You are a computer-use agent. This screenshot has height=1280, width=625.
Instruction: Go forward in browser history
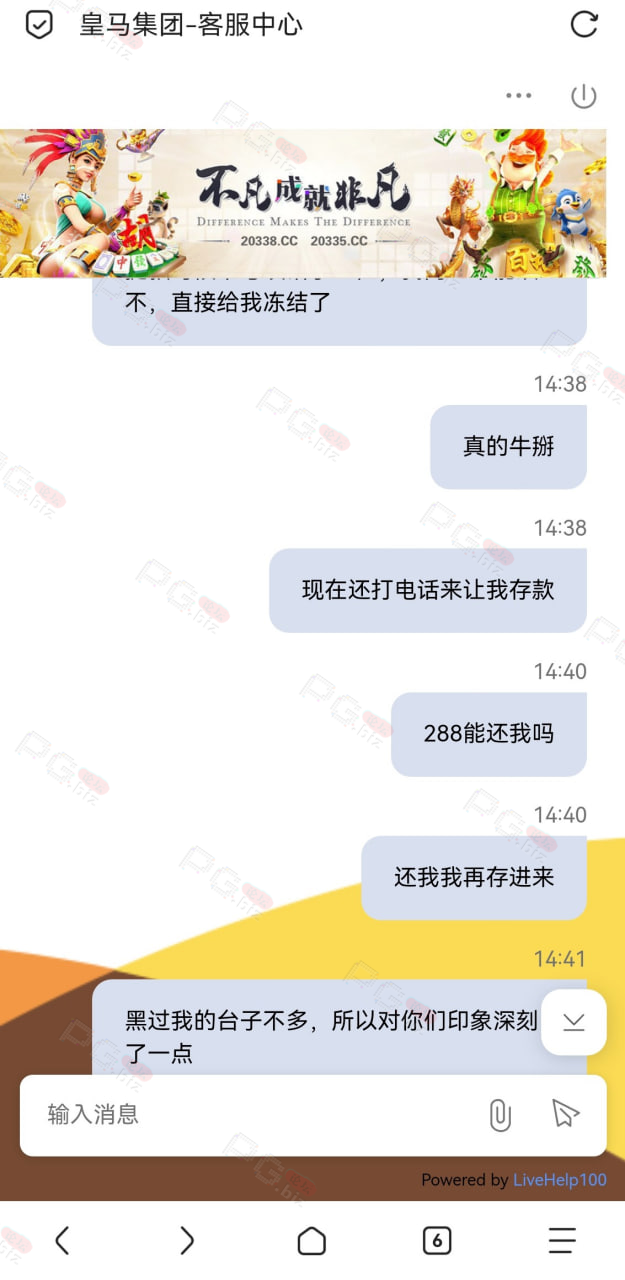point(187,1241)
